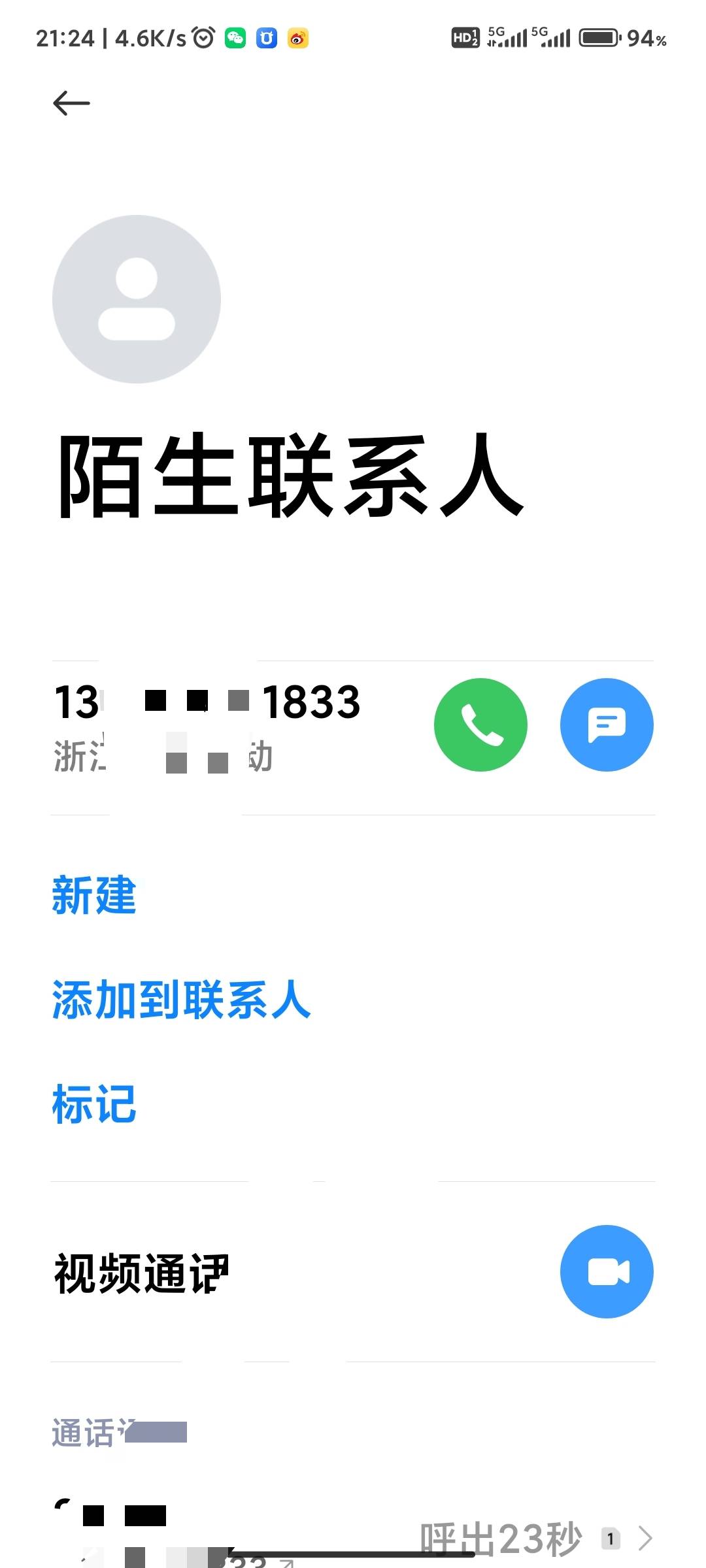Screen dimensions: 706x1568
Task: Start a video call with the camera button
Action: [607, 1271]
